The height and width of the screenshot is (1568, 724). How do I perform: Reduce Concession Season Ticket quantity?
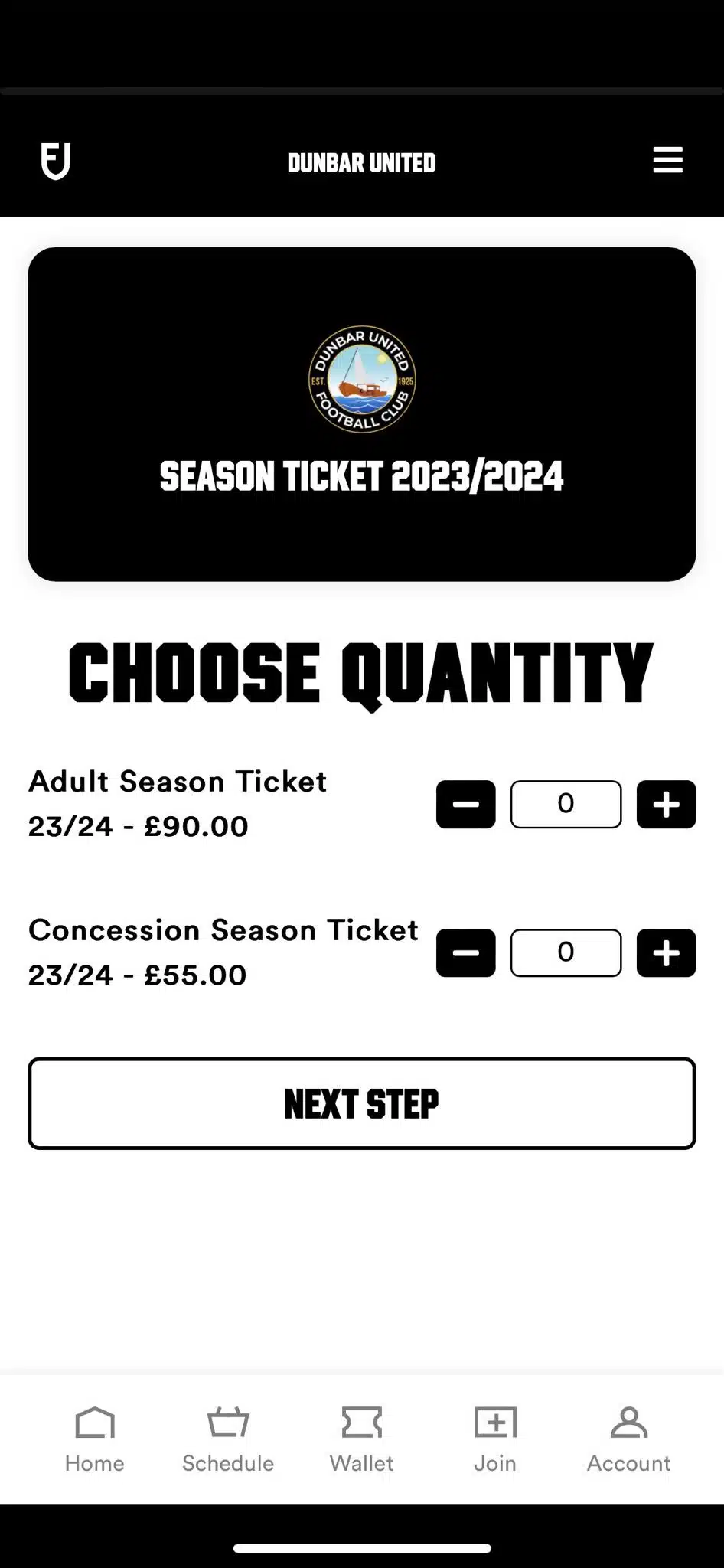465,952
